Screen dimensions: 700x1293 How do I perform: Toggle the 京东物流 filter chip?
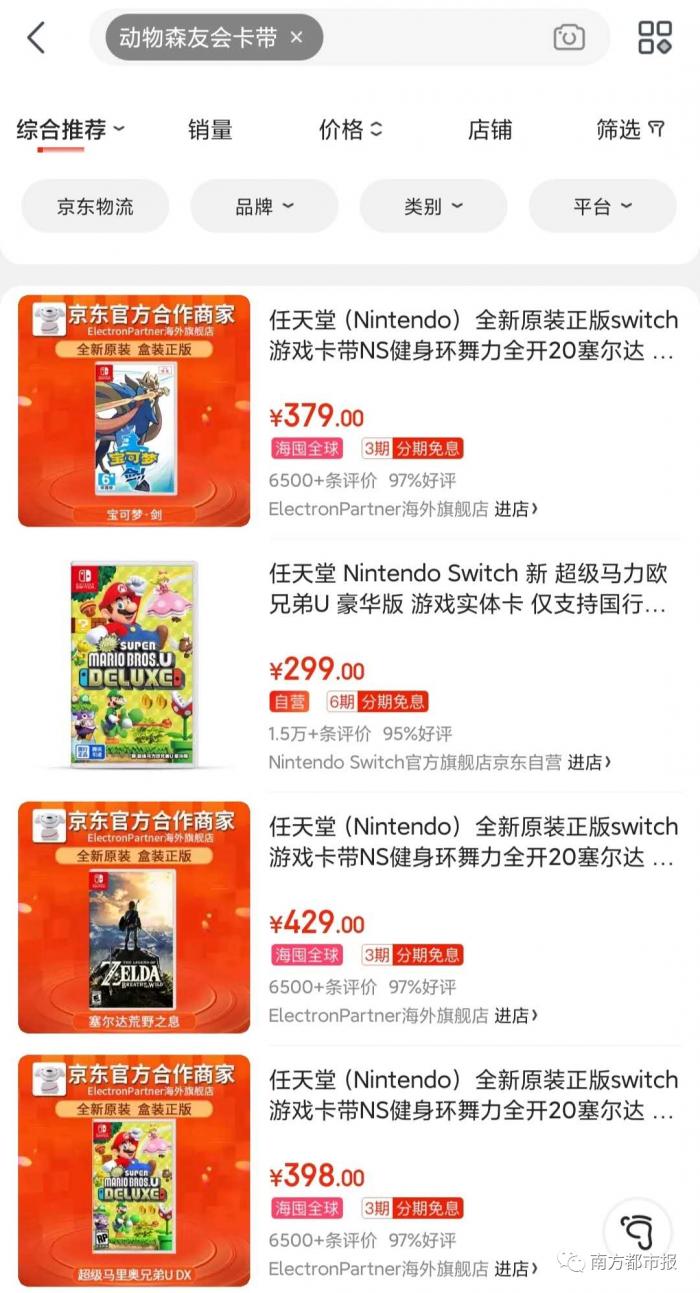point(95,207)
